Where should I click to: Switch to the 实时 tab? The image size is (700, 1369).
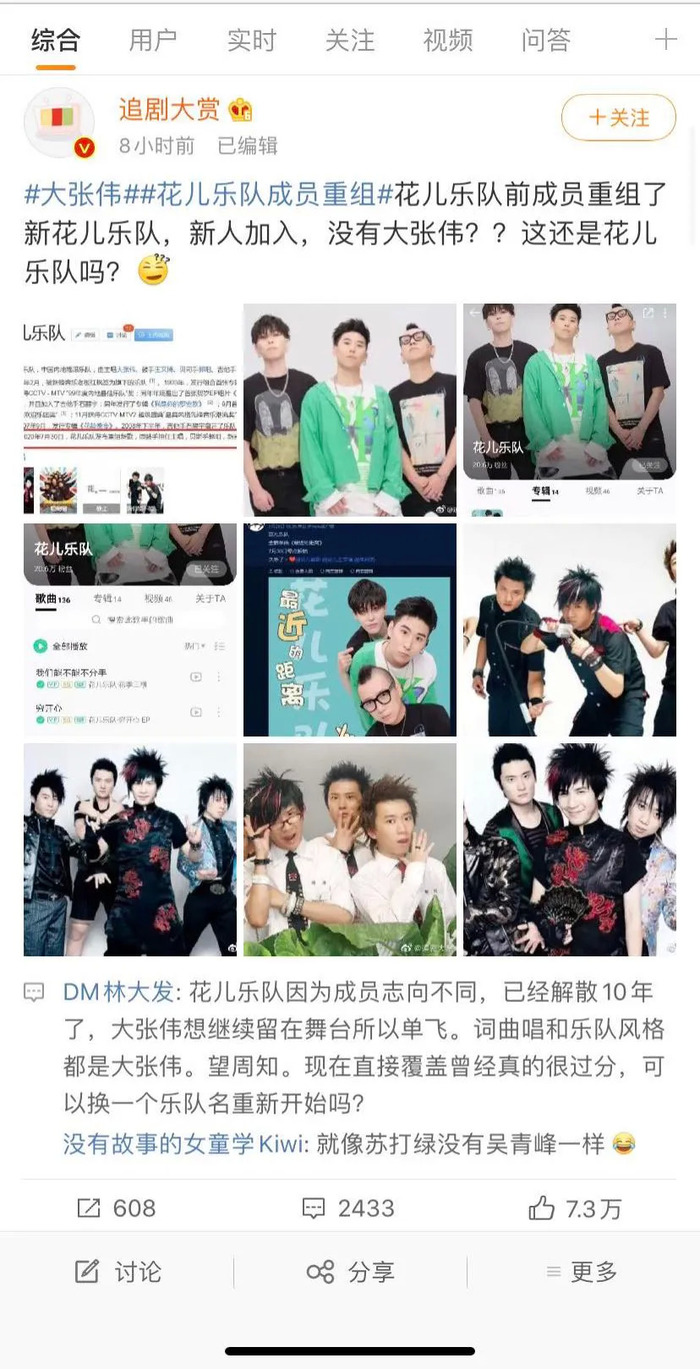coord(251,40)
